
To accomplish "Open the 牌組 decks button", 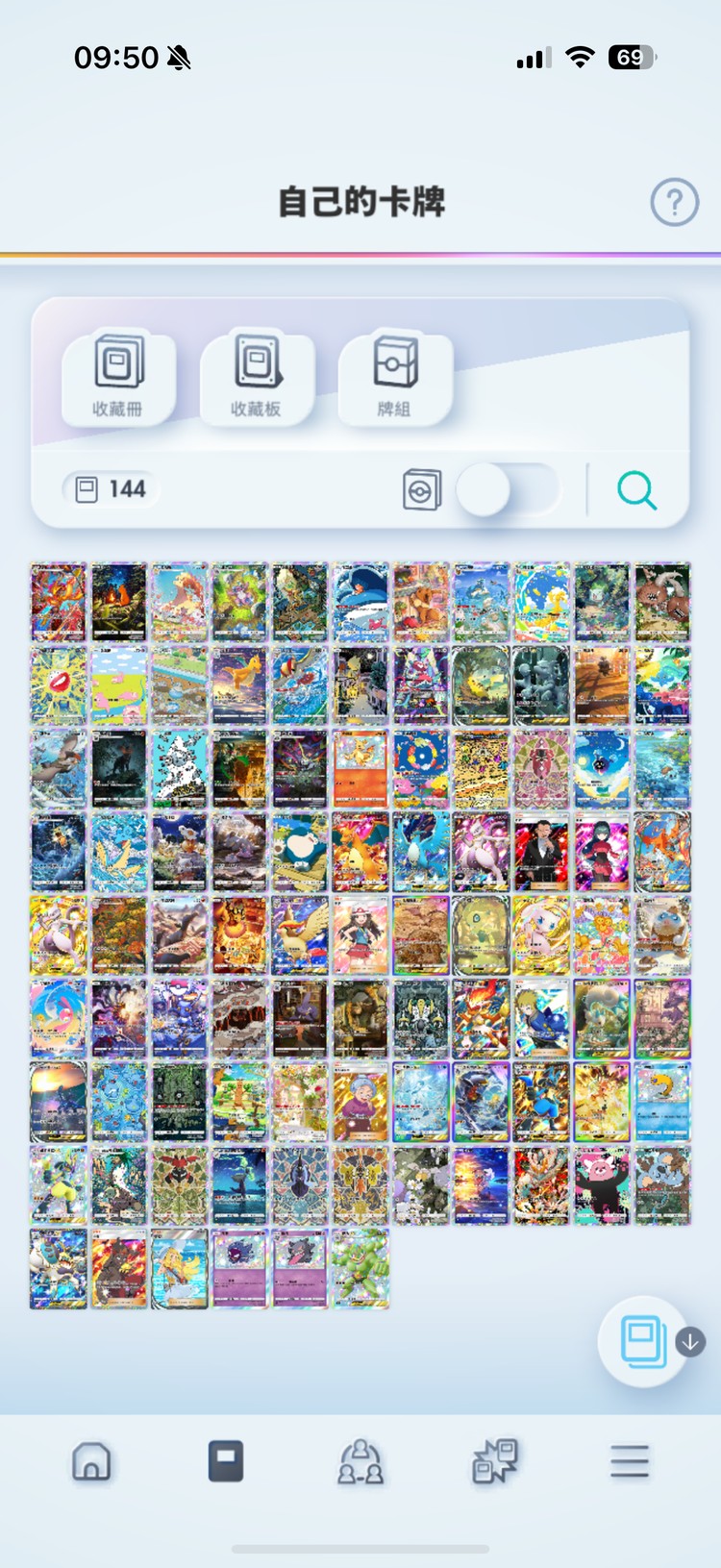I will (x=395, y=377).
